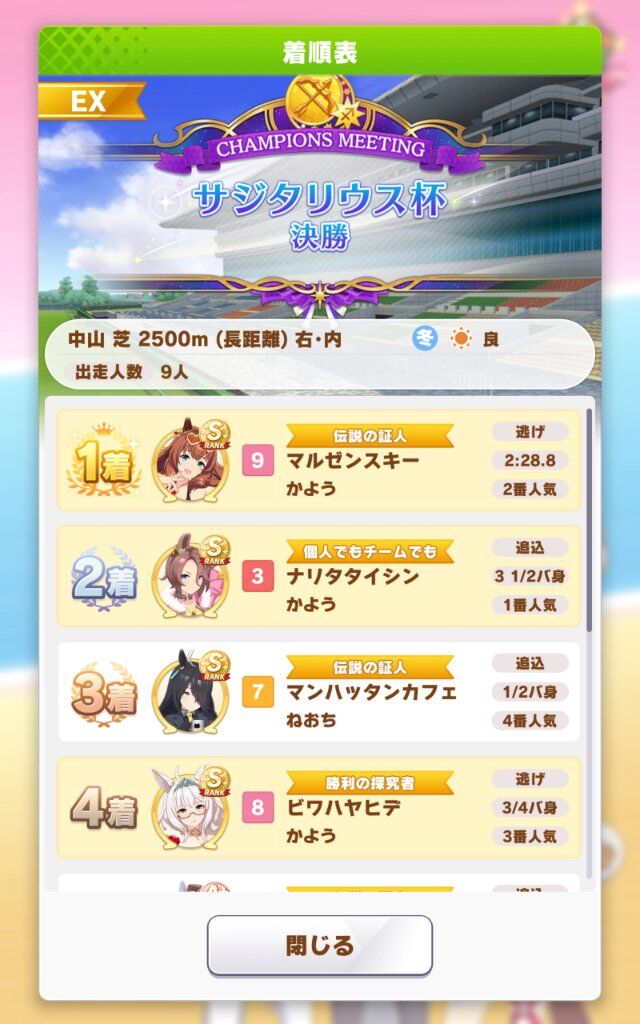
Task: Open 4th place ビワハヤヒデ entry
Action: click(319, 808)
